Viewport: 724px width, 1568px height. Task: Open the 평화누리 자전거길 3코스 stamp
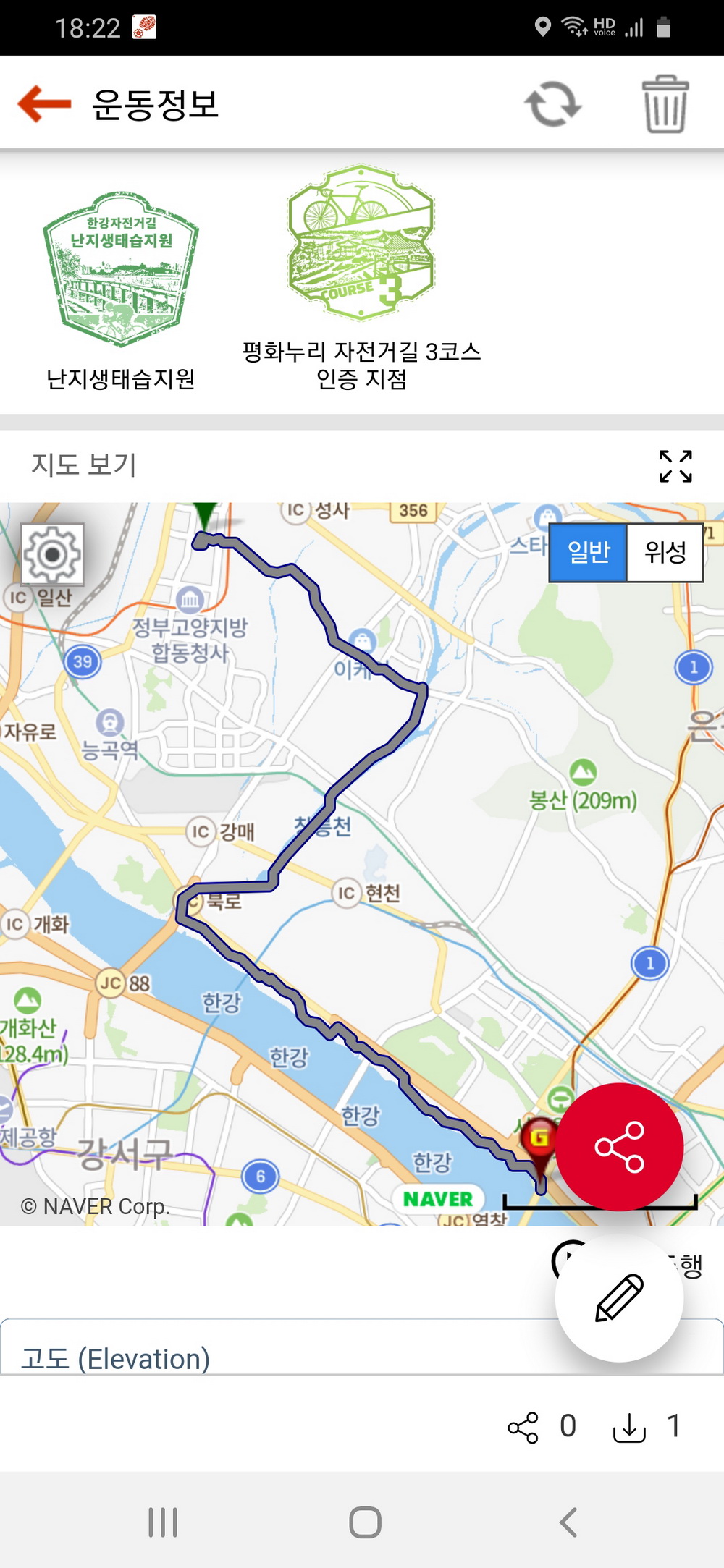coord(361,243)
